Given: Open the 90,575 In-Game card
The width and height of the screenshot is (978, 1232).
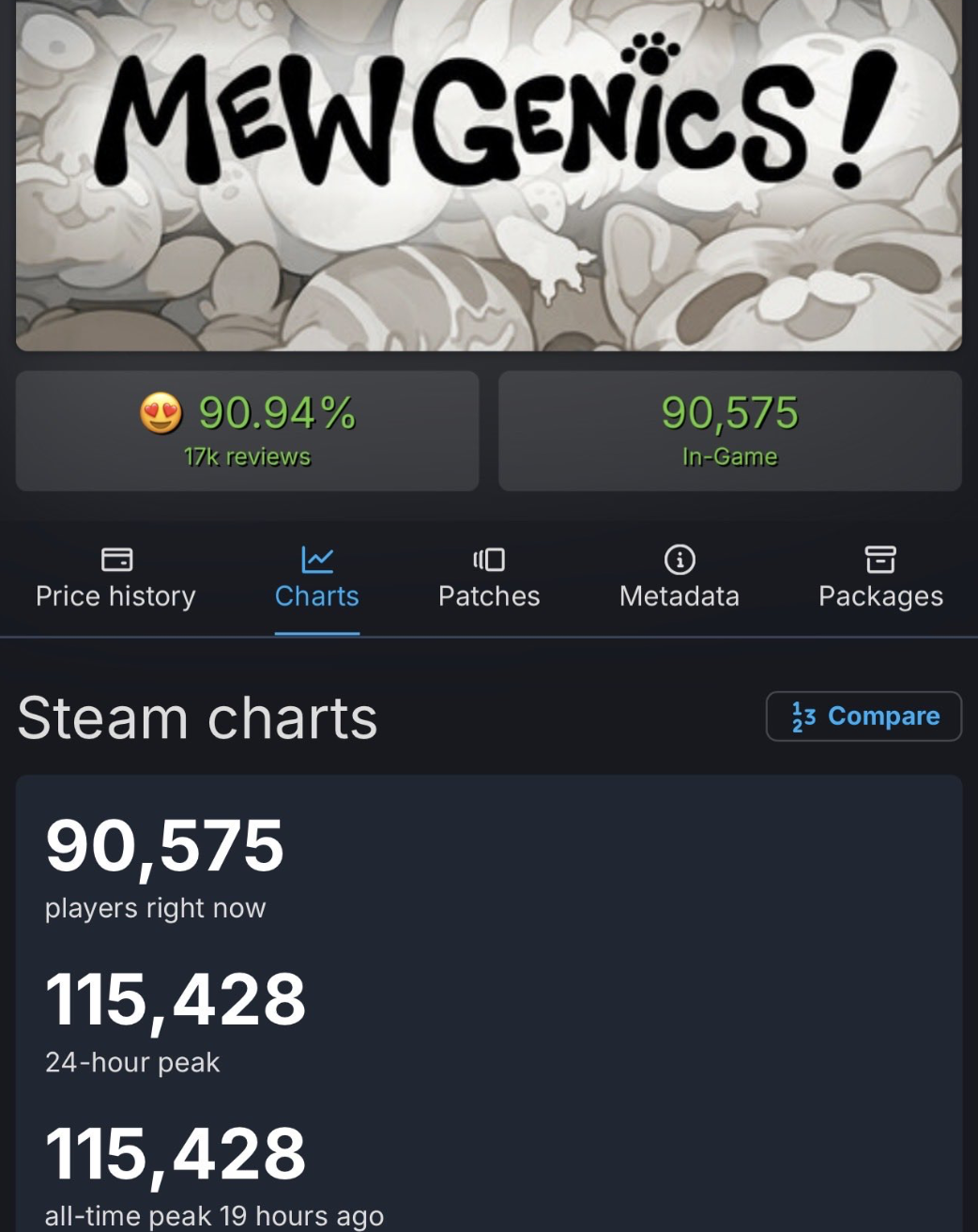Looking at the screenshot, I should click(729, 431).
